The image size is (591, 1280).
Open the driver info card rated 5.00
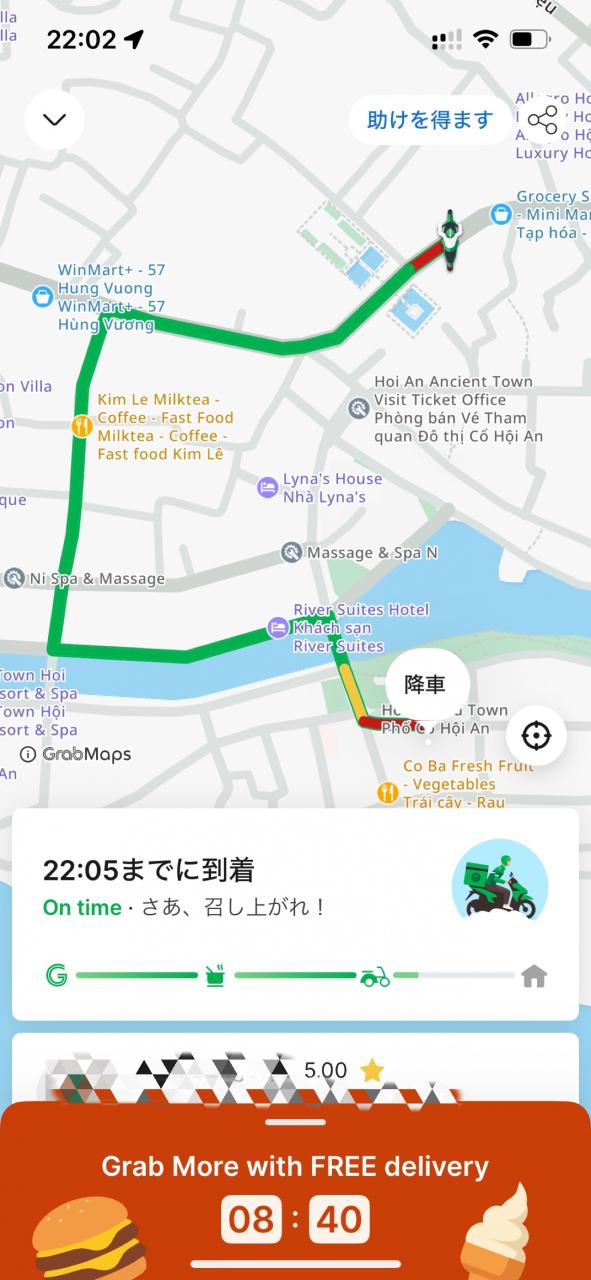pos(295,1068)
